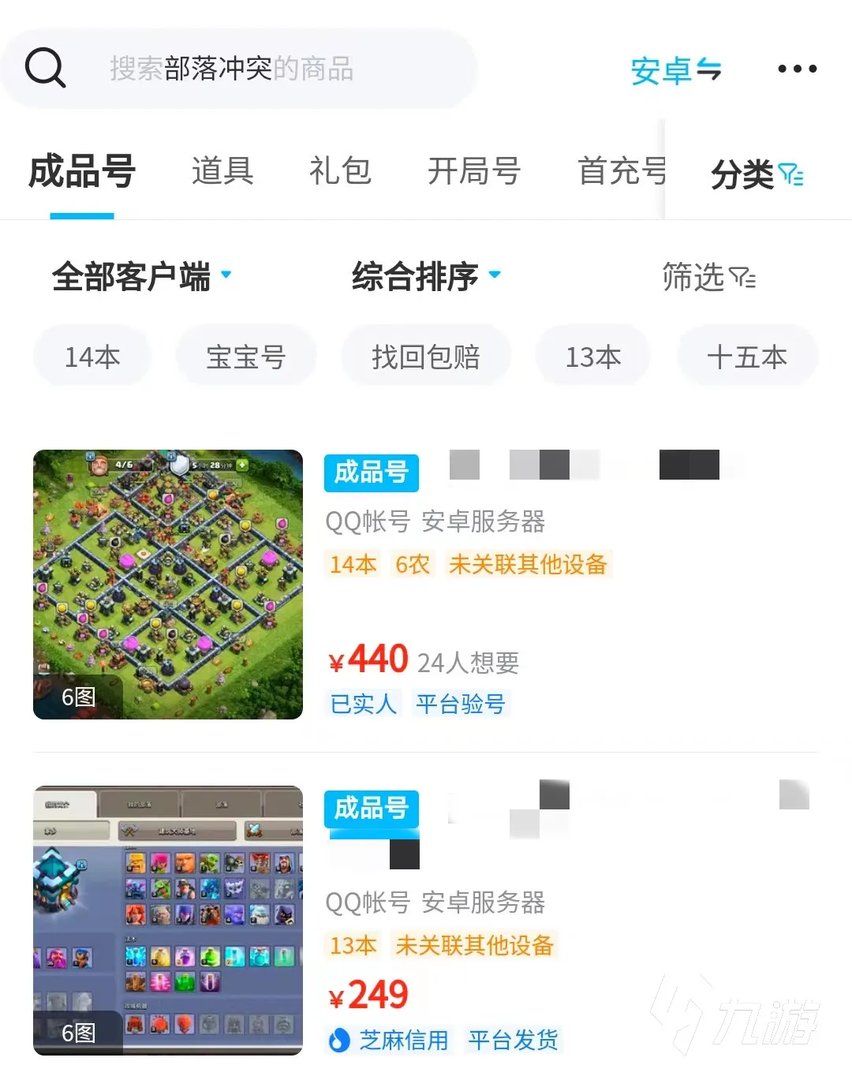This screenshot has width=852, height=1080.
Task: Click the 芝麻信用 water-drop badge icon
Action: coord(338,1040)
